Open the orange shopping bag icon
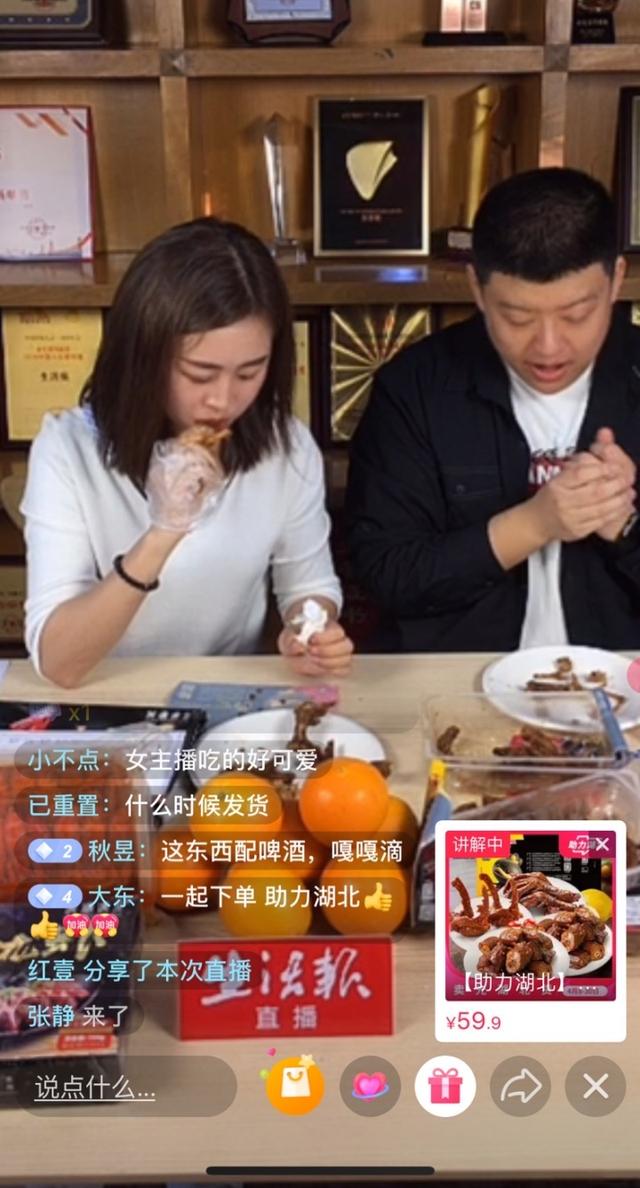 coord(295,1086)
